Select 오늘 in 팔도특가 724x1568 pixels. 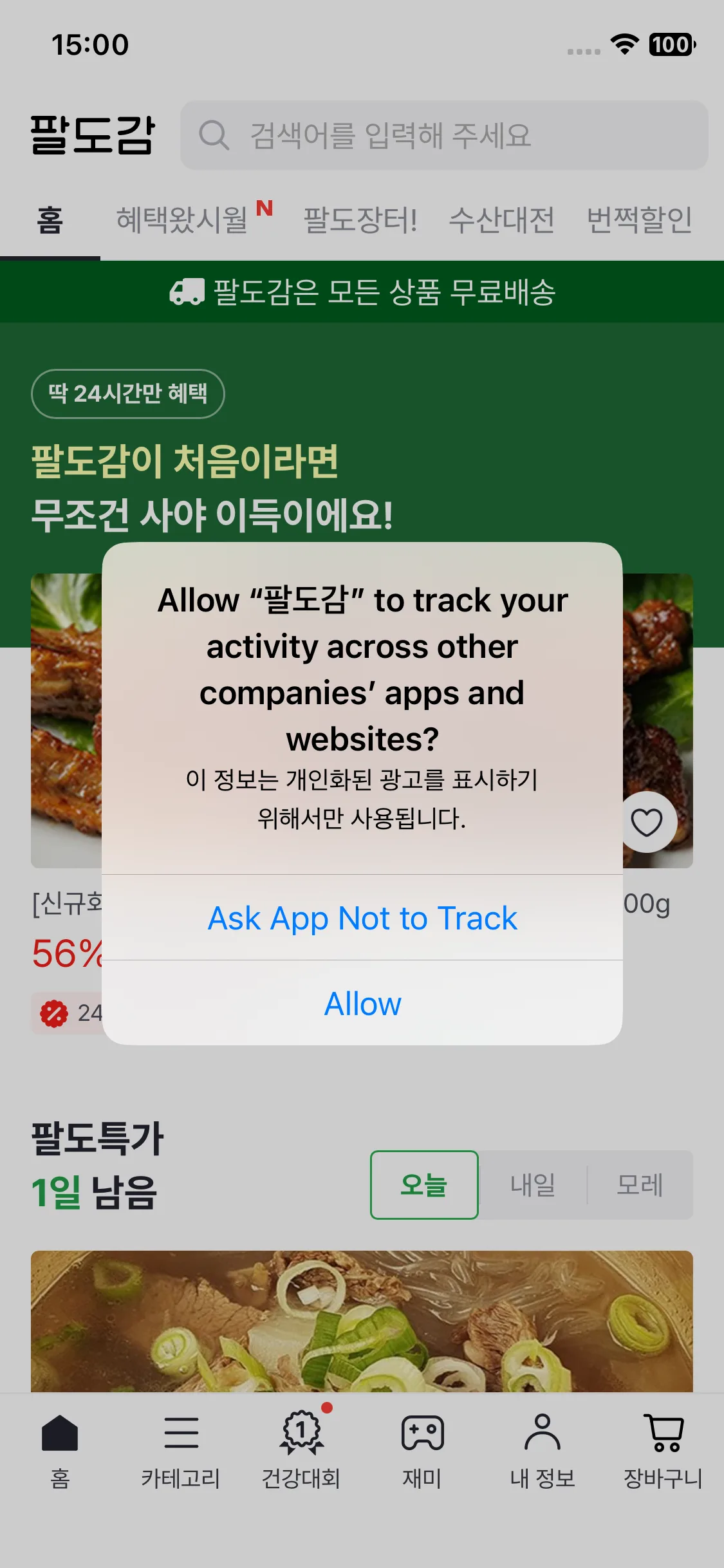click(x=424, y=1185)
